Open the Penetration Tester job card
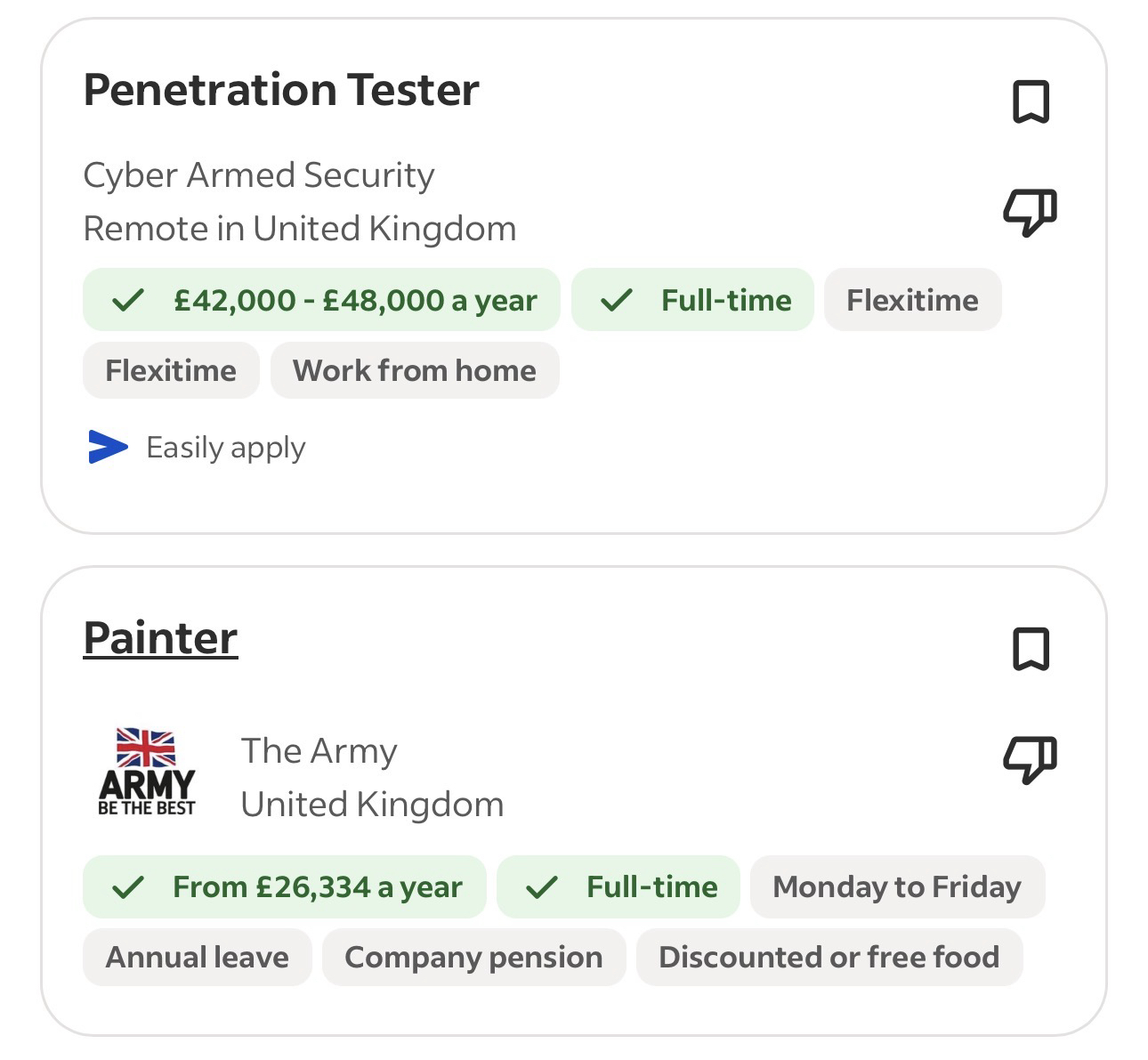The height and width of the screenshot is (1060, 1148). [x=281, y=91]
